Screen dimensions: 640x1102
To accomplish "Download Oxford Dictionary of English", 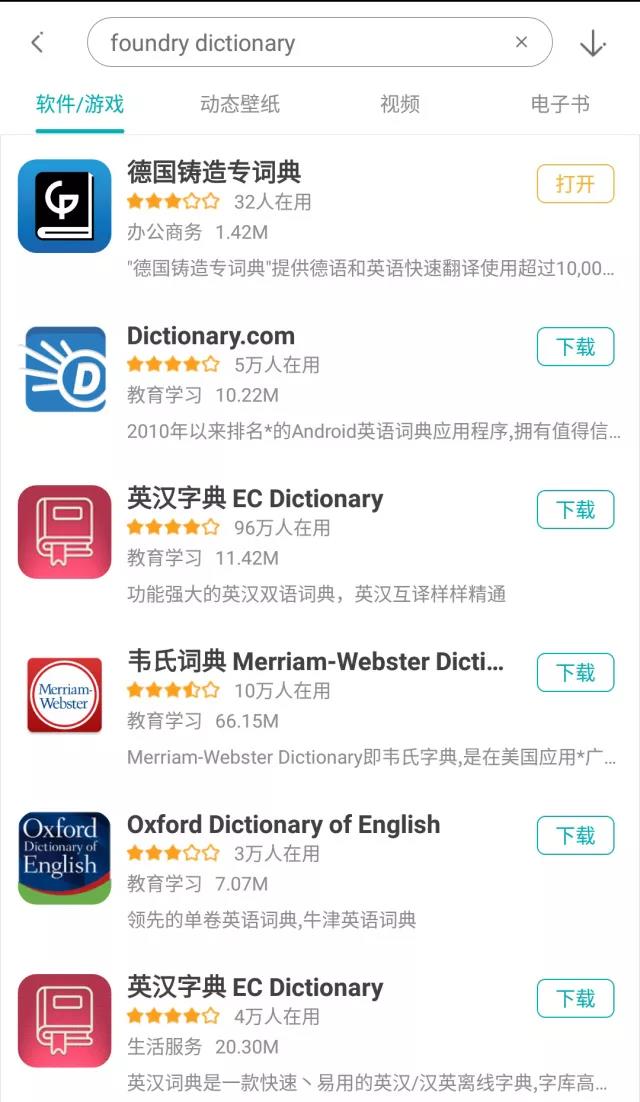I will coord(575,836).
